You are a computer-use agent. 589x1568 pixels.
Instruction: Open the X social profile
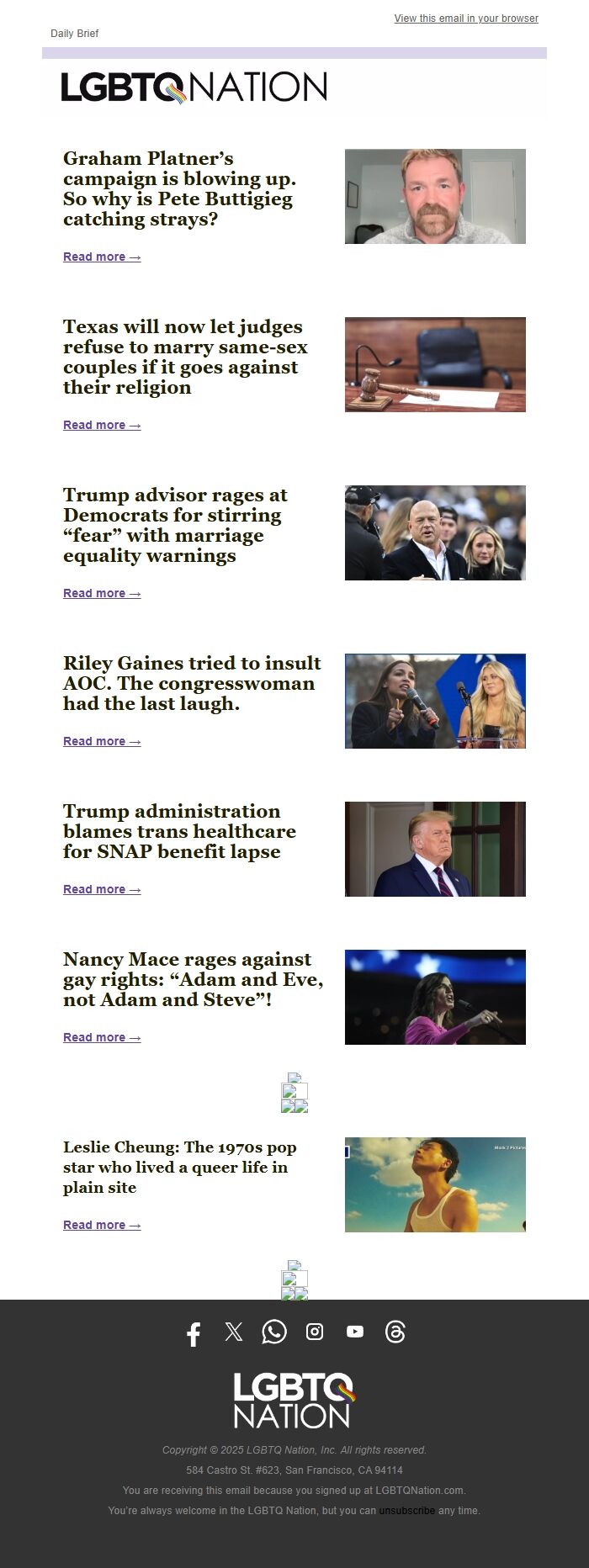[234, 1332]
